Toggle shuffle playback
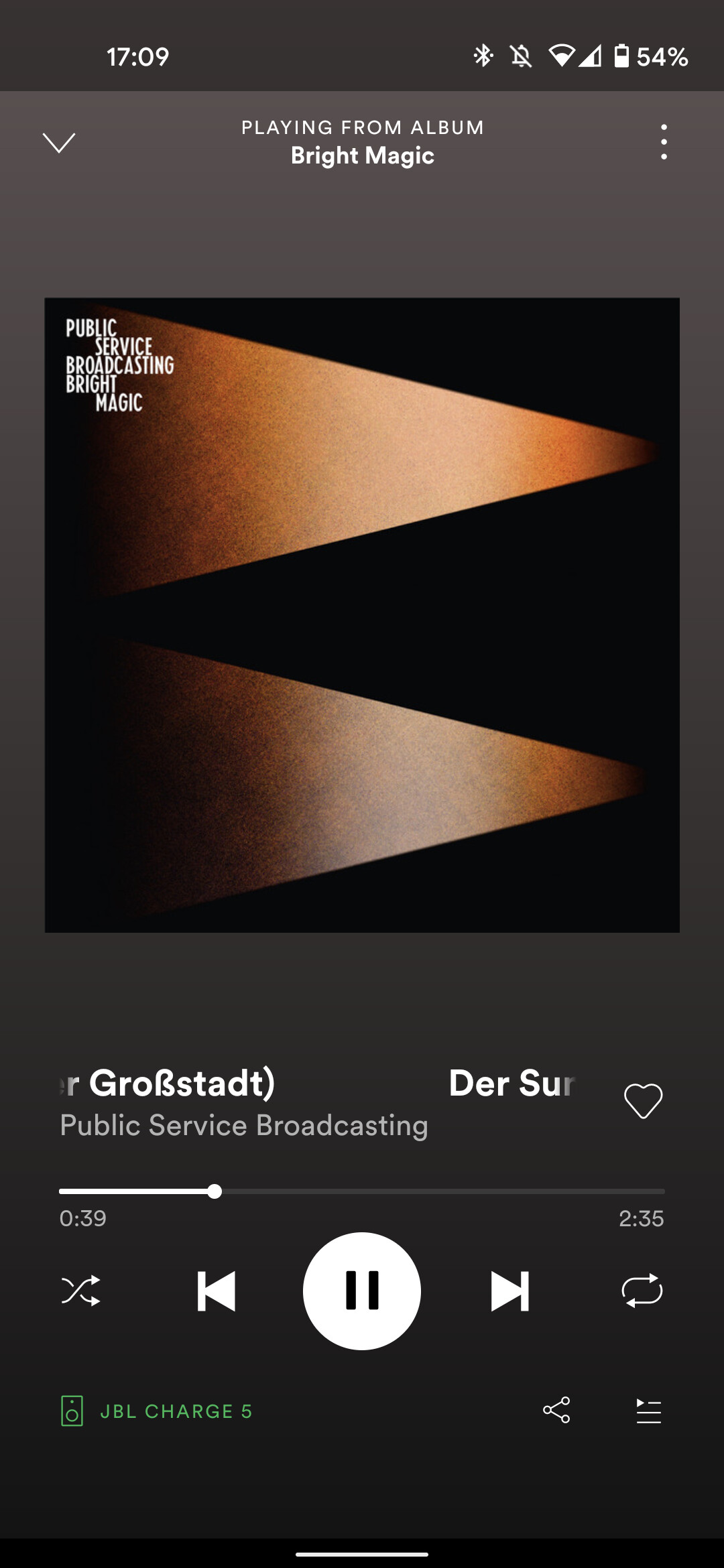724x1568 pixels. tap(81, 1291)
